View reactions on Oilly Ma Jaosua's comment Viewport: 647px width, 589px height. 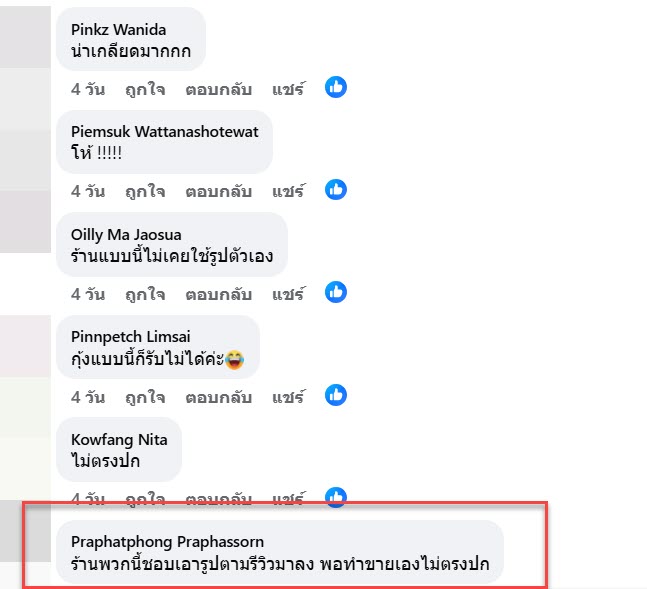click(x=336, y=292)
